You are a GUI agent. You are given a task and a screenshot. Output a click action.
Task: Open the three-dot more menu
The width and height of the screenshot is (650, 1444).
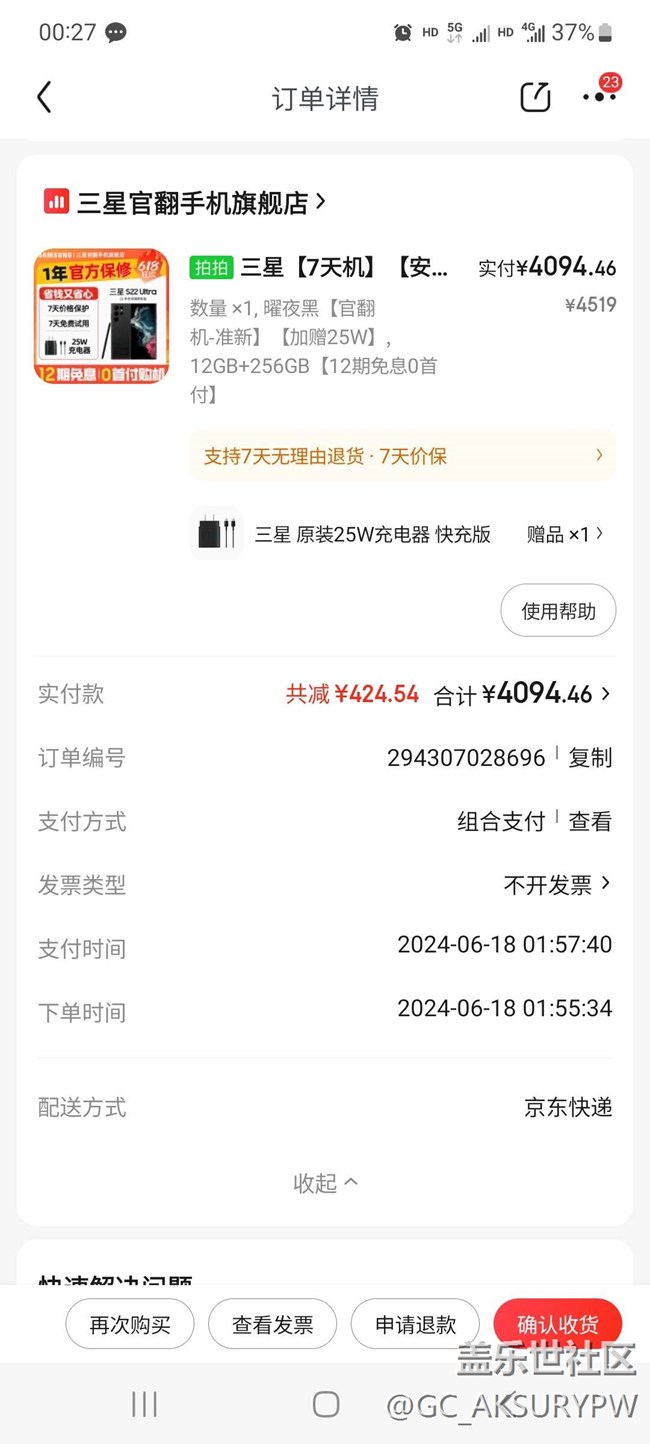click(599, 97)
